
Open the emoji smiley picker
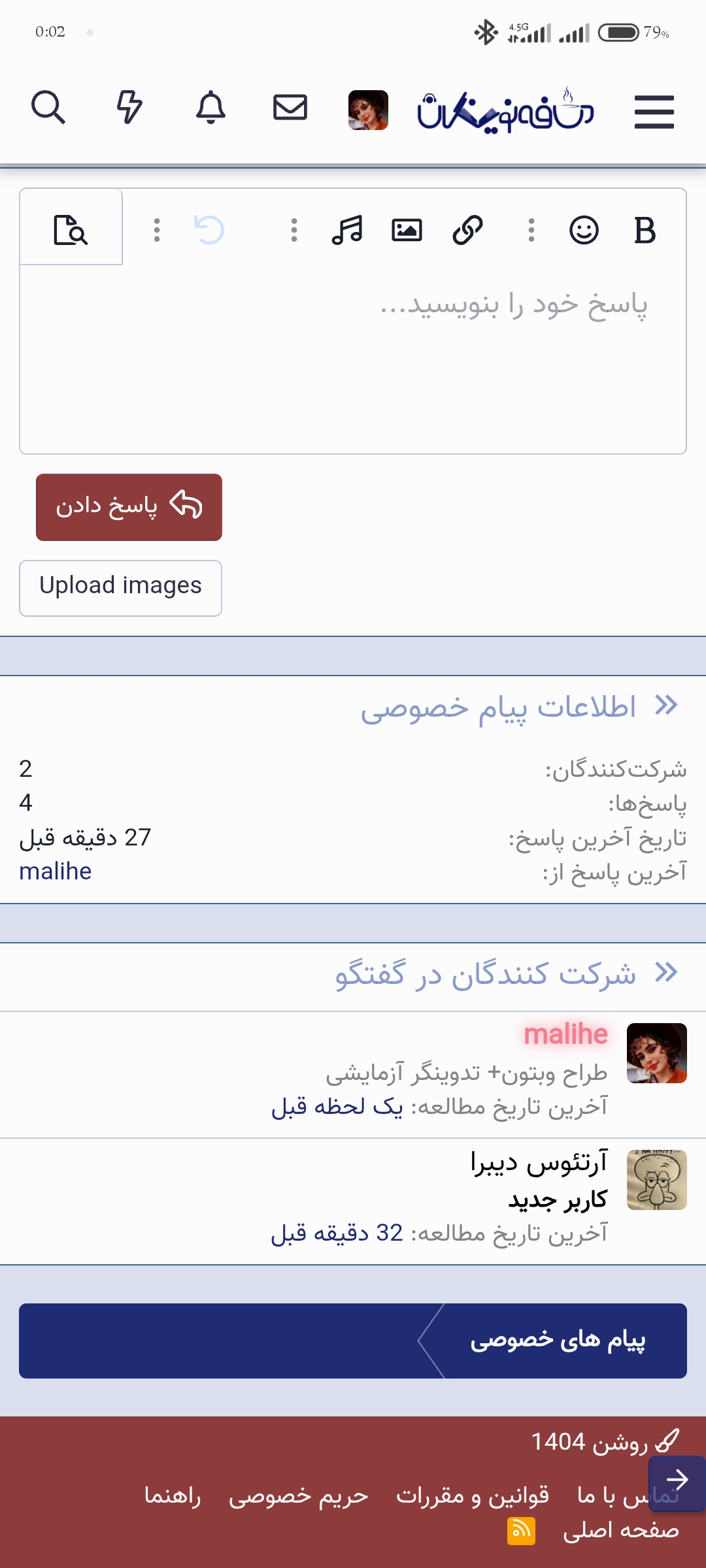pyautogui.click(x=584, y=230)
